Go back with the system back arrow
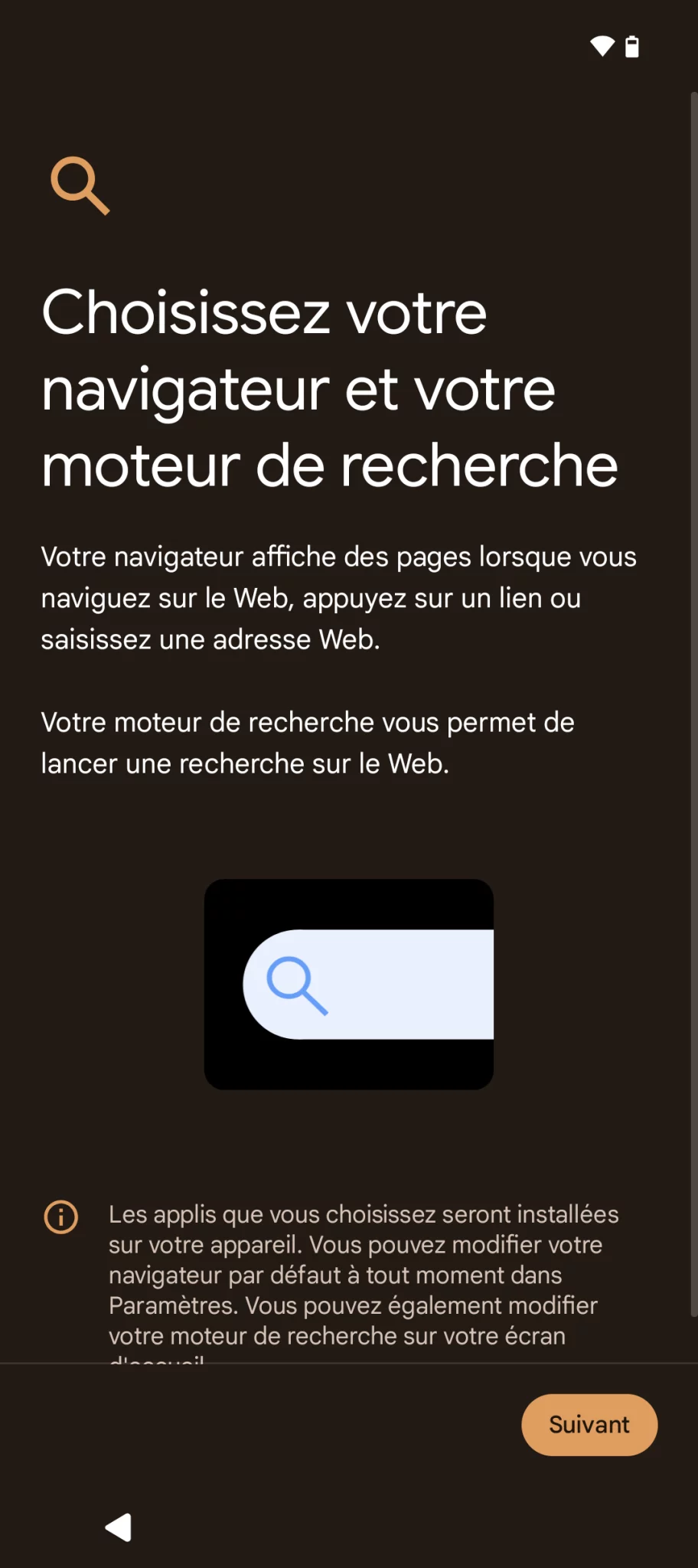Image resolution: width=698 pixels, height=1568 pixels. point(119,1527)
